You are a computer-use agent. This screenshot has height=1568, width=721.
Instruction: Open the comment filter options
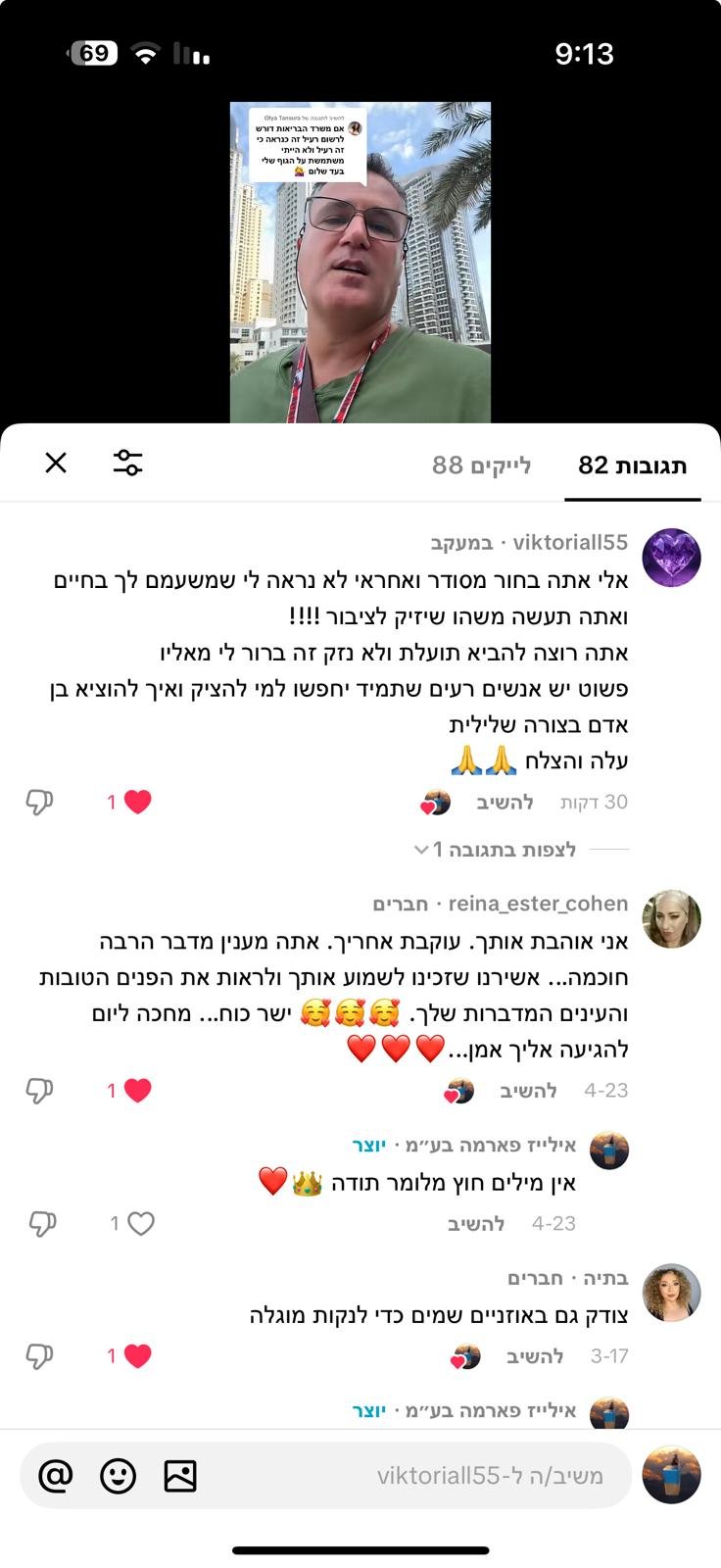[127, 463]
